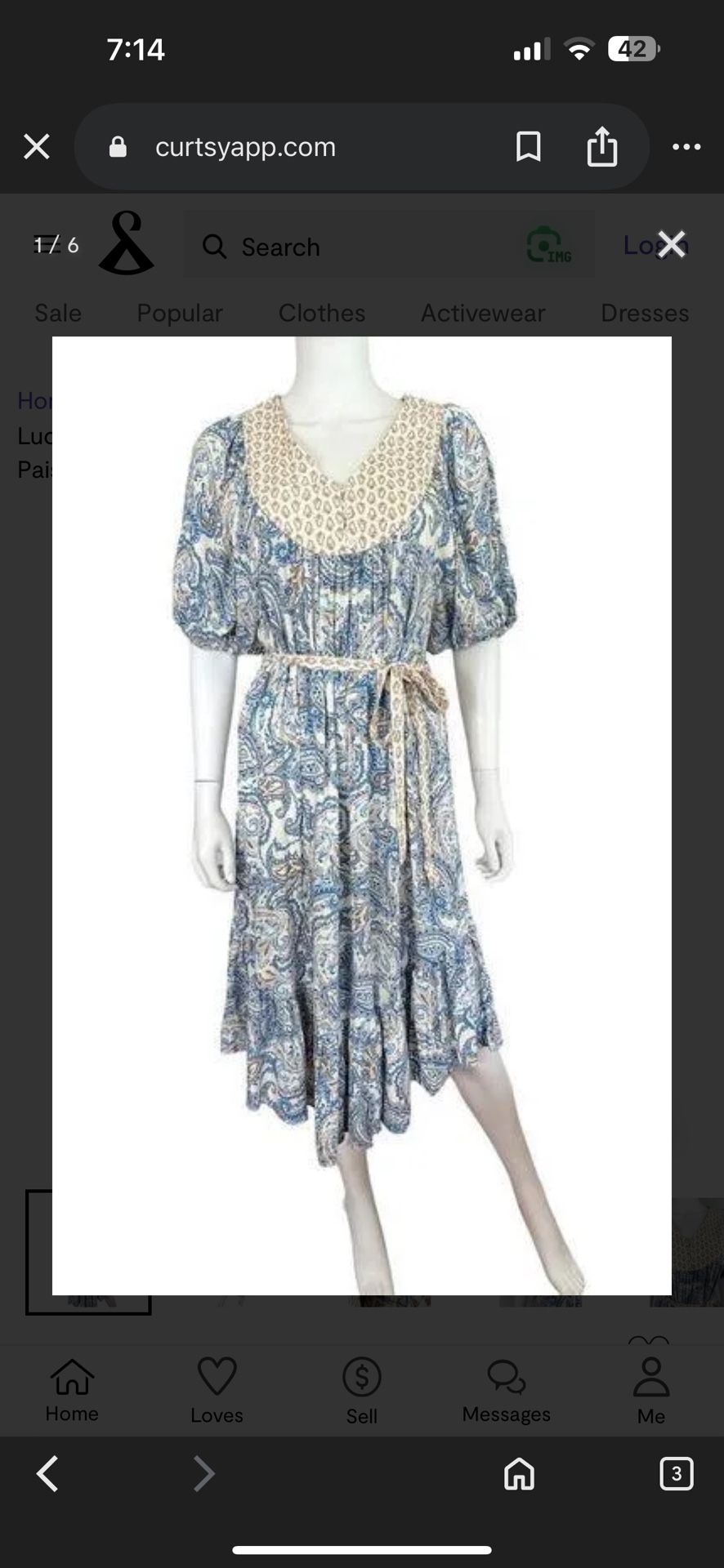This screenshot has height=1568, width=724.
Task: Show the 3 open browser tabs
Action: (x=676, y=1474)
